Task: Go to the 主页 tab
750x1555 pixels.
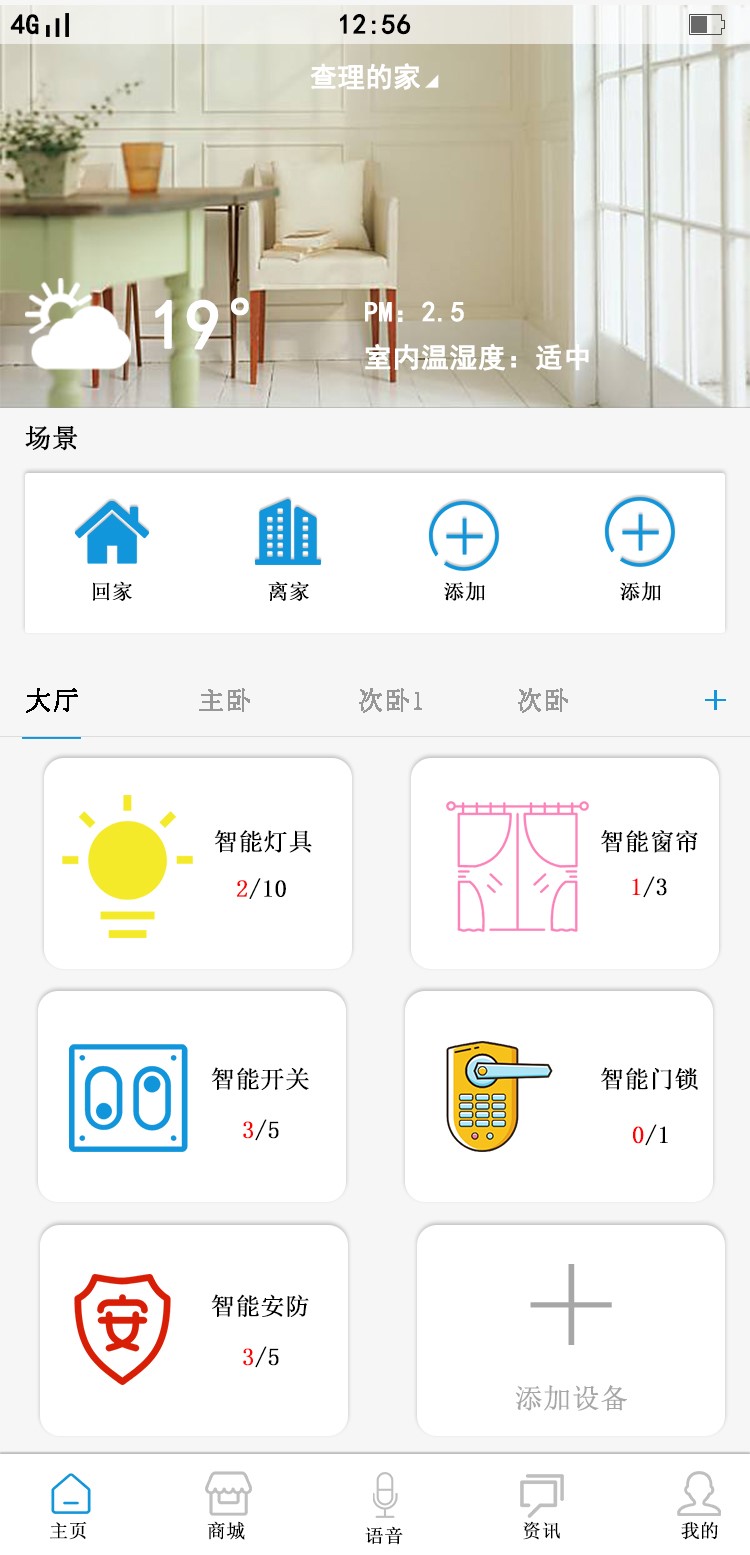Action: coord(70,1505)
